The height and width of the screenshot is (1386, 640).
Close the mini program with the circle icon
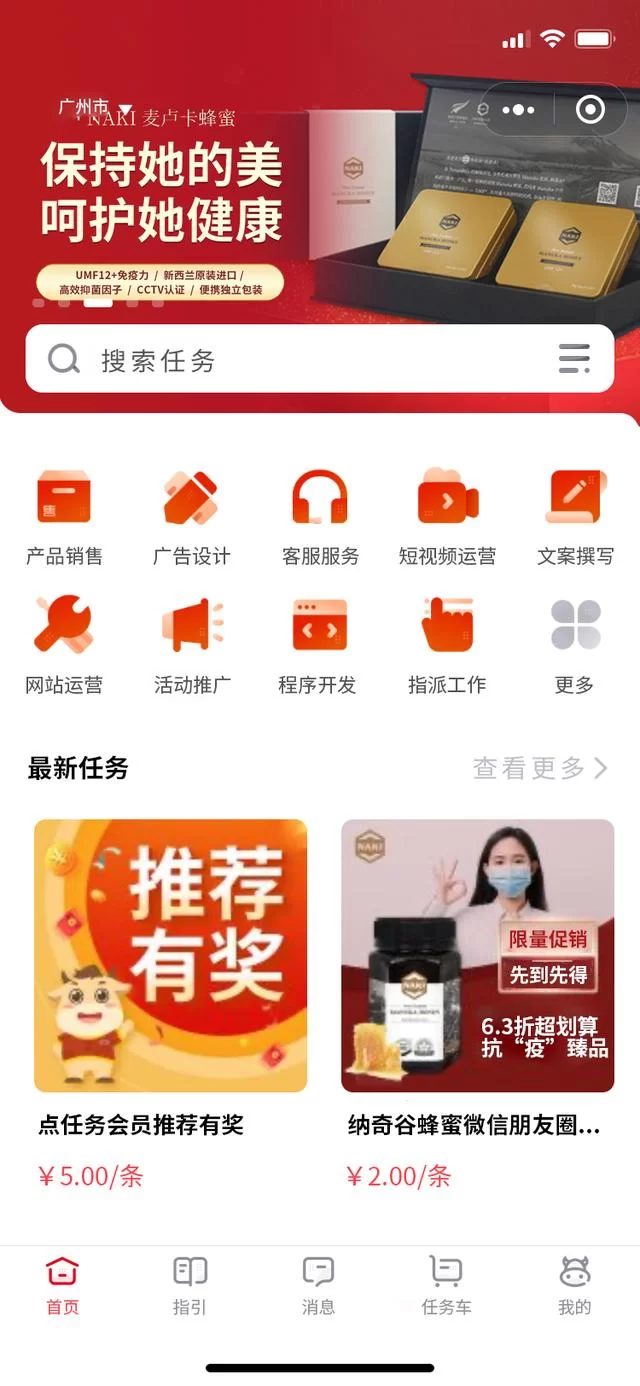(590, 109)
